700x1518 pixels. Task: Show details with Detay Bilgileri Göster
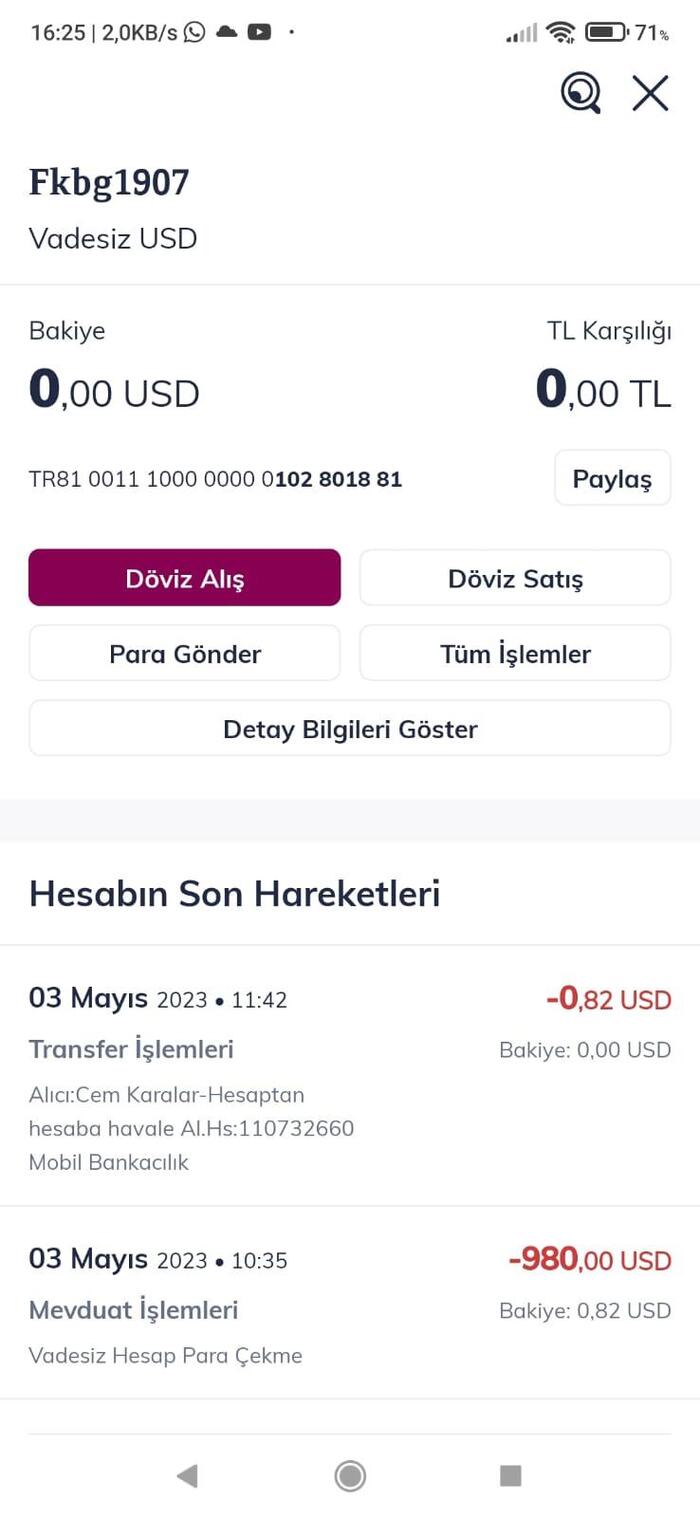click(x=350, y=728)
